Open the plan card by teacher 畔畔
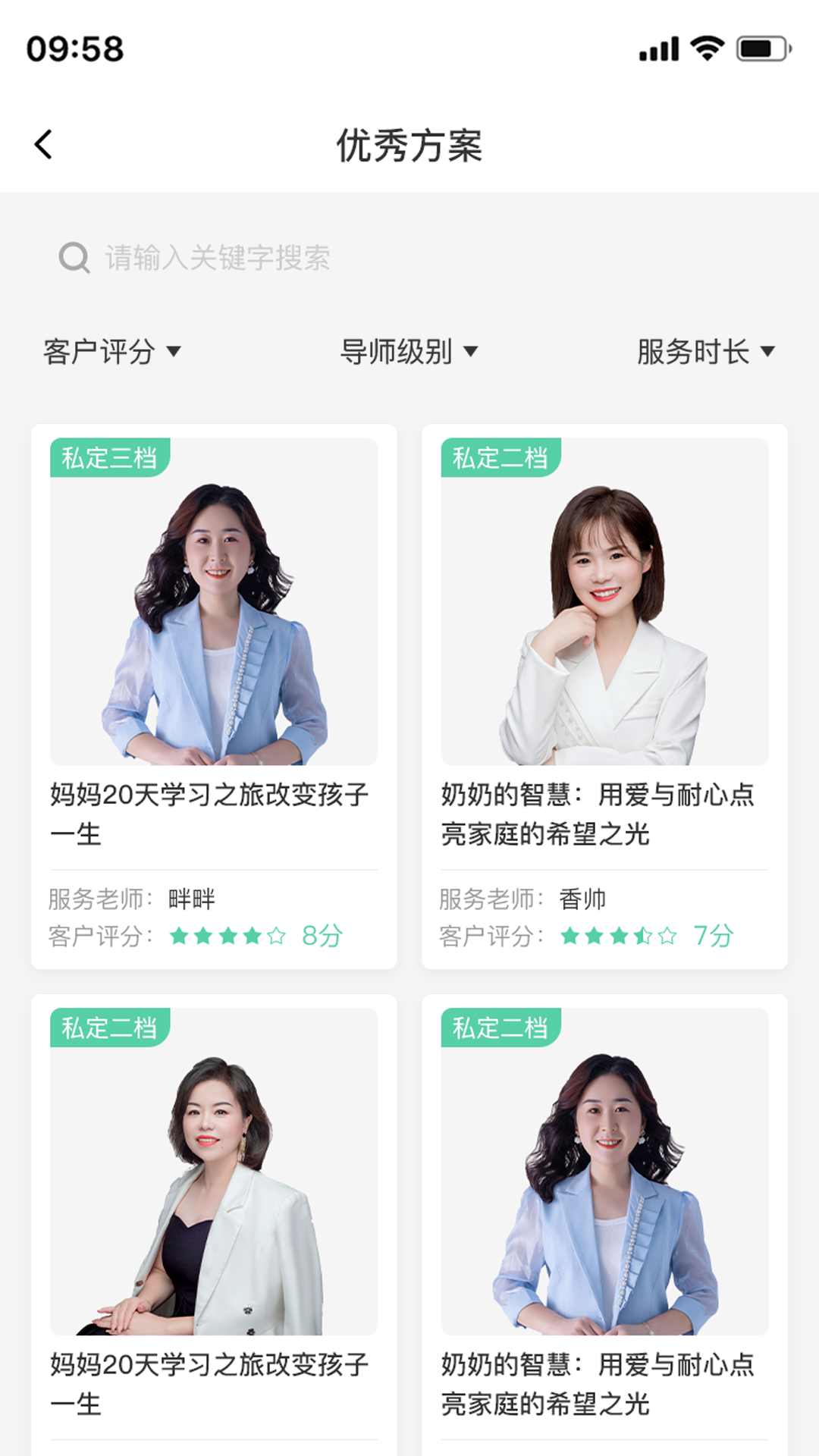Image resolution: width=819 pixels, height=1456 pixels. pos(214,695)
